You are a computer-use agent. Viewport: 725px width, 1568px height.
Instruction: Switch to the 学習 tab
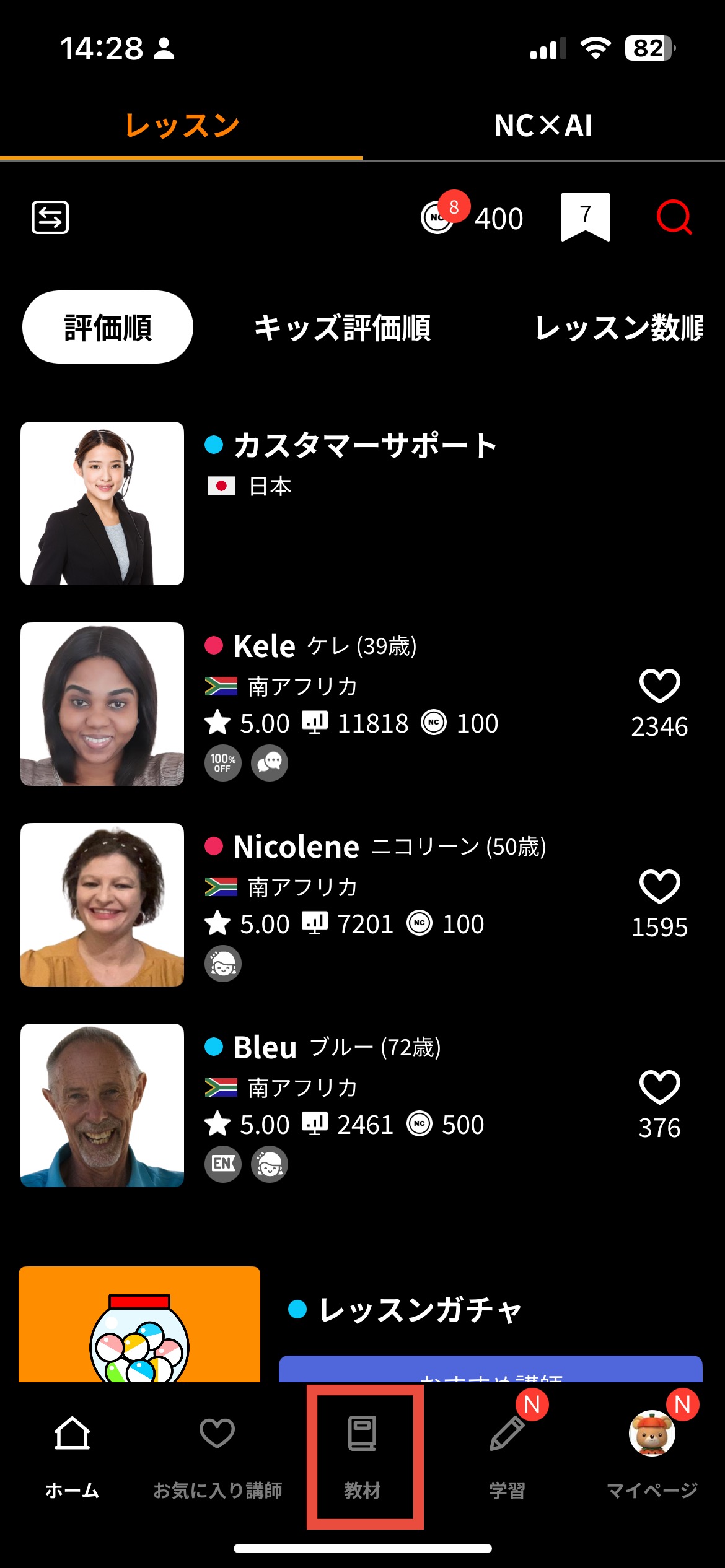[507, 1455]
